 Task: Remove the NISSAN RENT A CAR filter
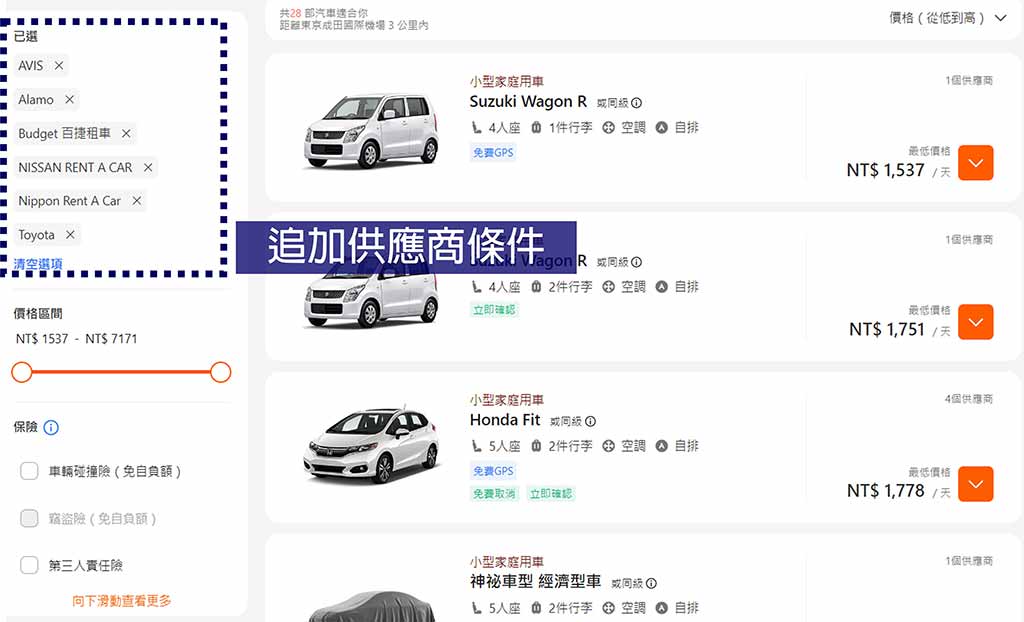coord(148,167)
